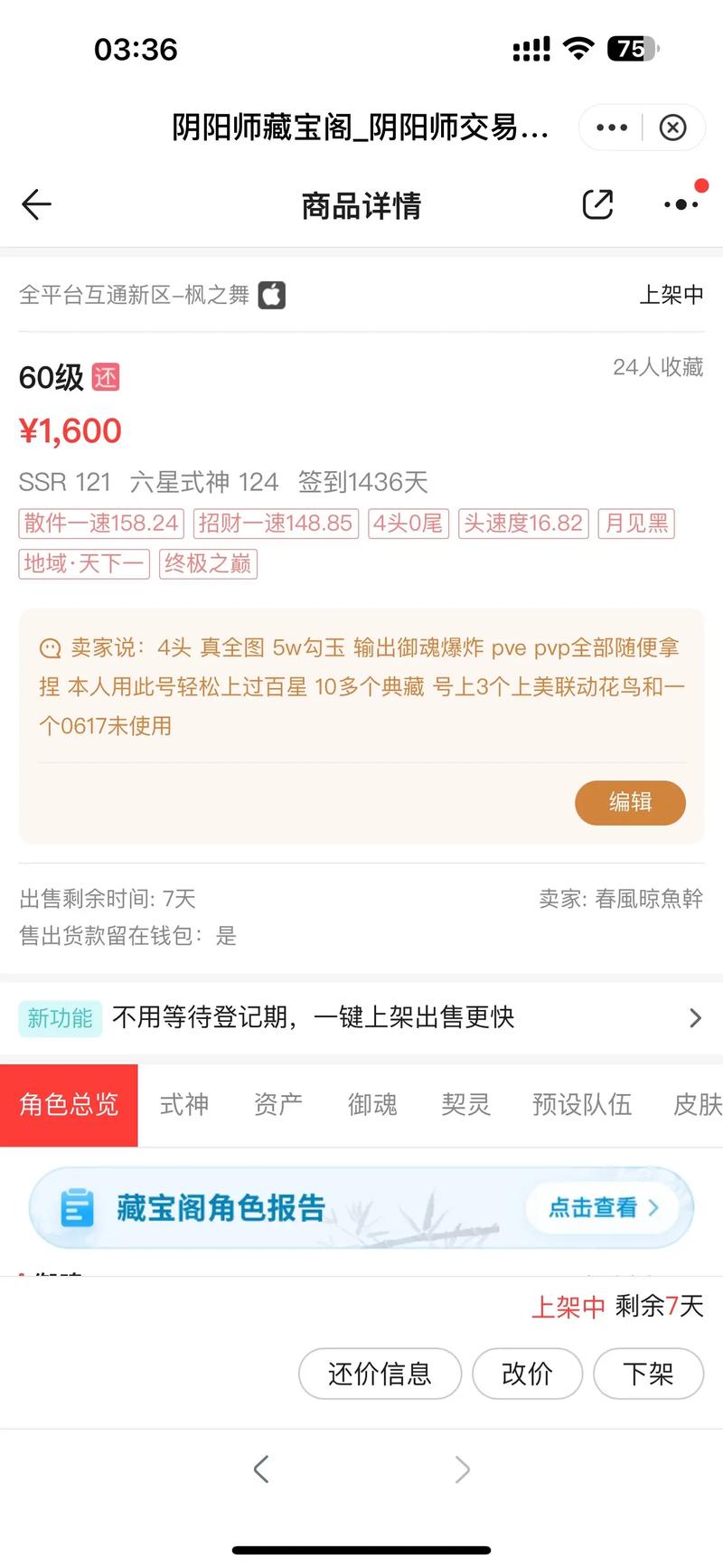The height and width of the screenshot is (1568, 723).
Task: Switch to the 皮肤 tab
Action: click(697, 1104)
